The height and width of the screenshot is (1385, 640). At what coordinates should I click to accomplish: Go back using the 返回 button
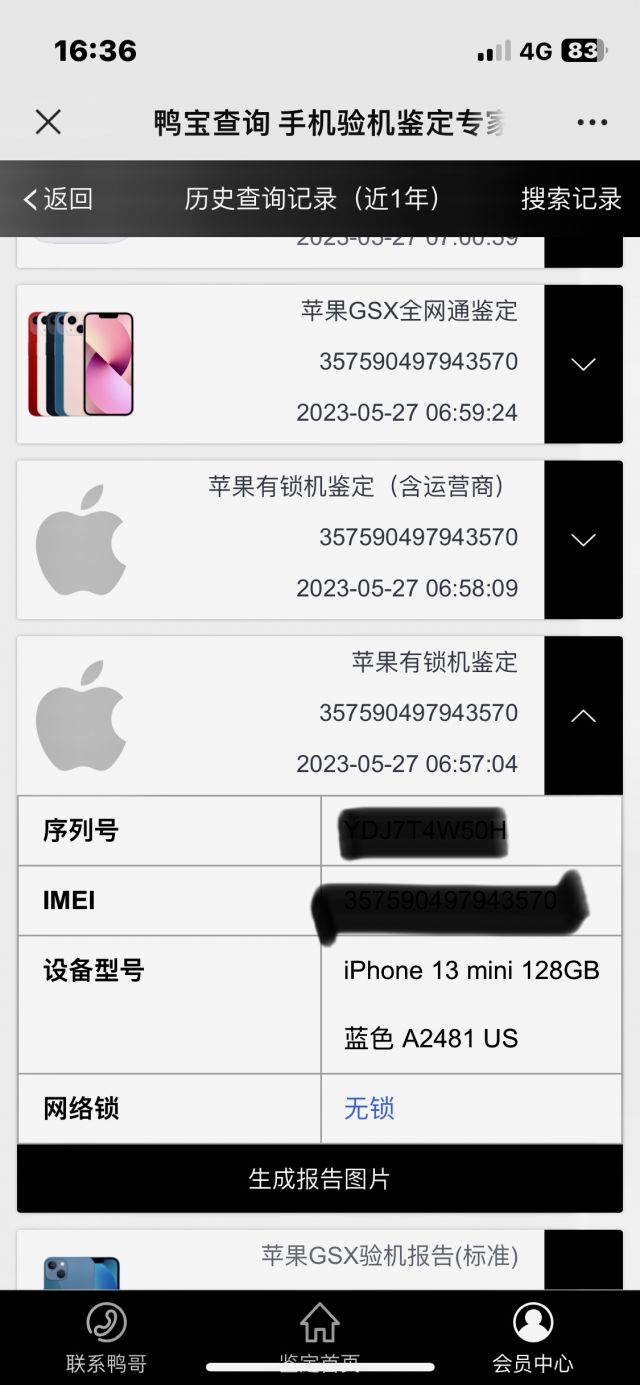58,199
